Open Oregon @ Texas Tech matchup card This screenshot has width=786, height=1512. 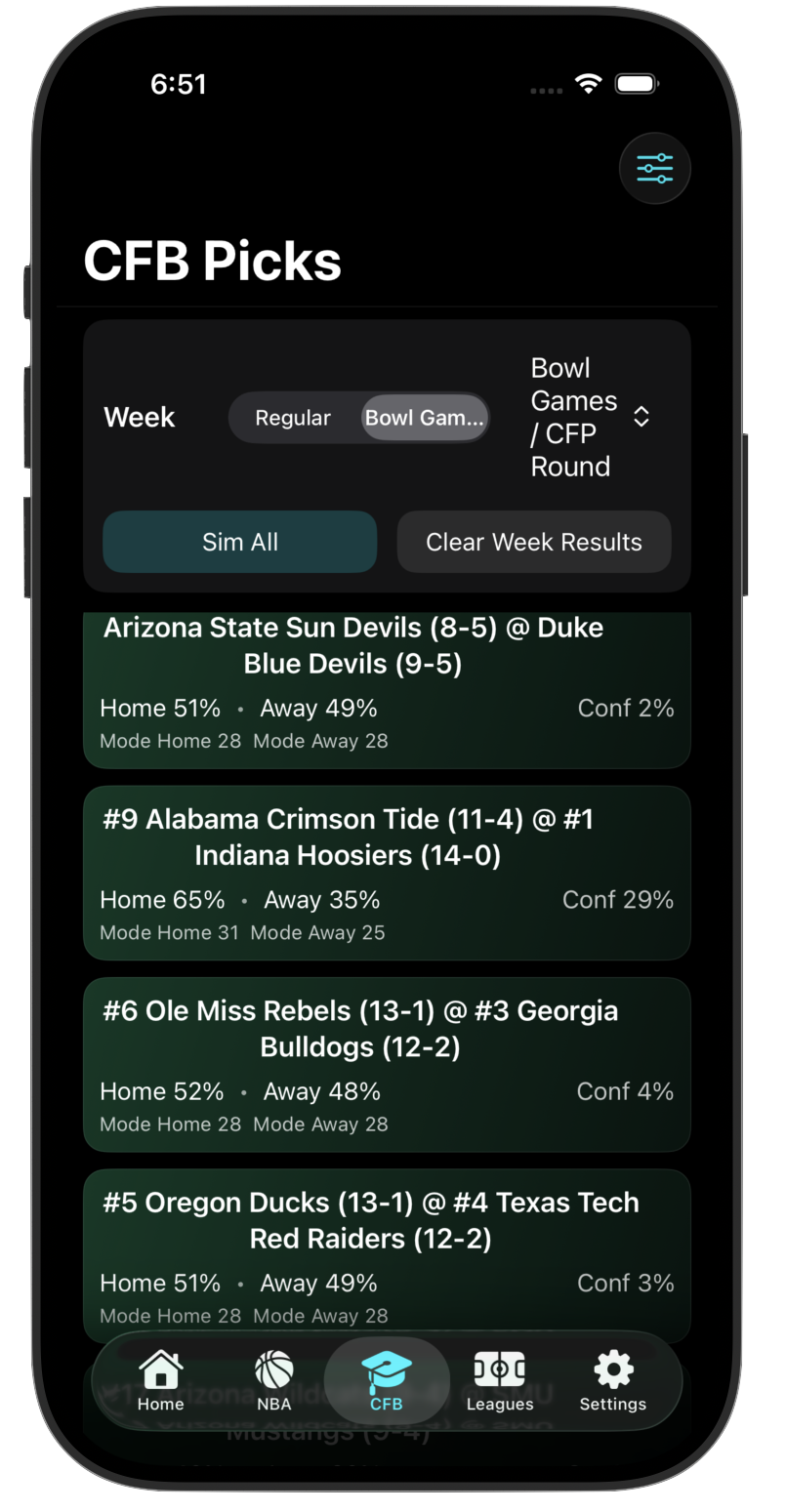pyautogui.click(x=387, y=1253)
